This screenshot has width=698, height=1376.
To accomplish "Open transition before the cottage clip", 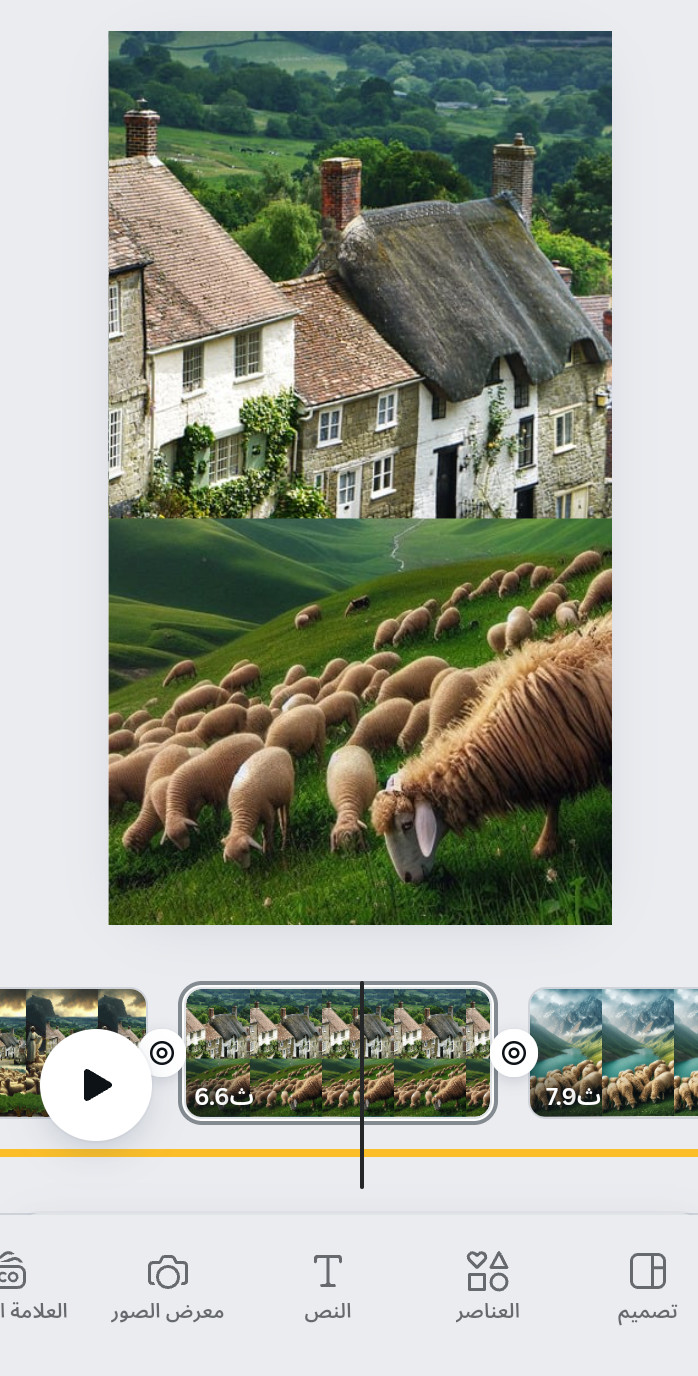I will point(163,1052).
